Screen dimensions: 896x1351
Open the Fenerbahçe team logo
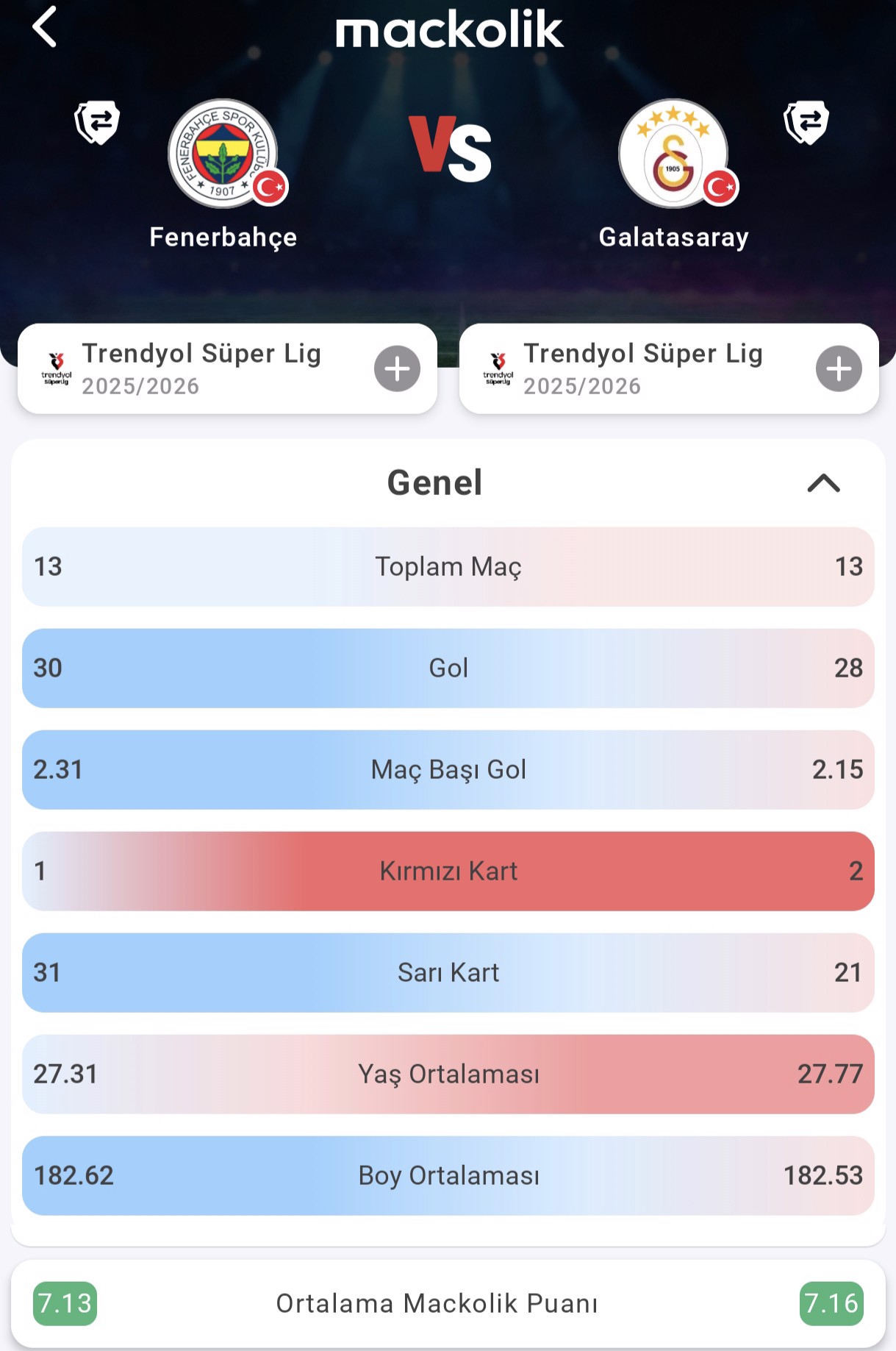point(223,154)
